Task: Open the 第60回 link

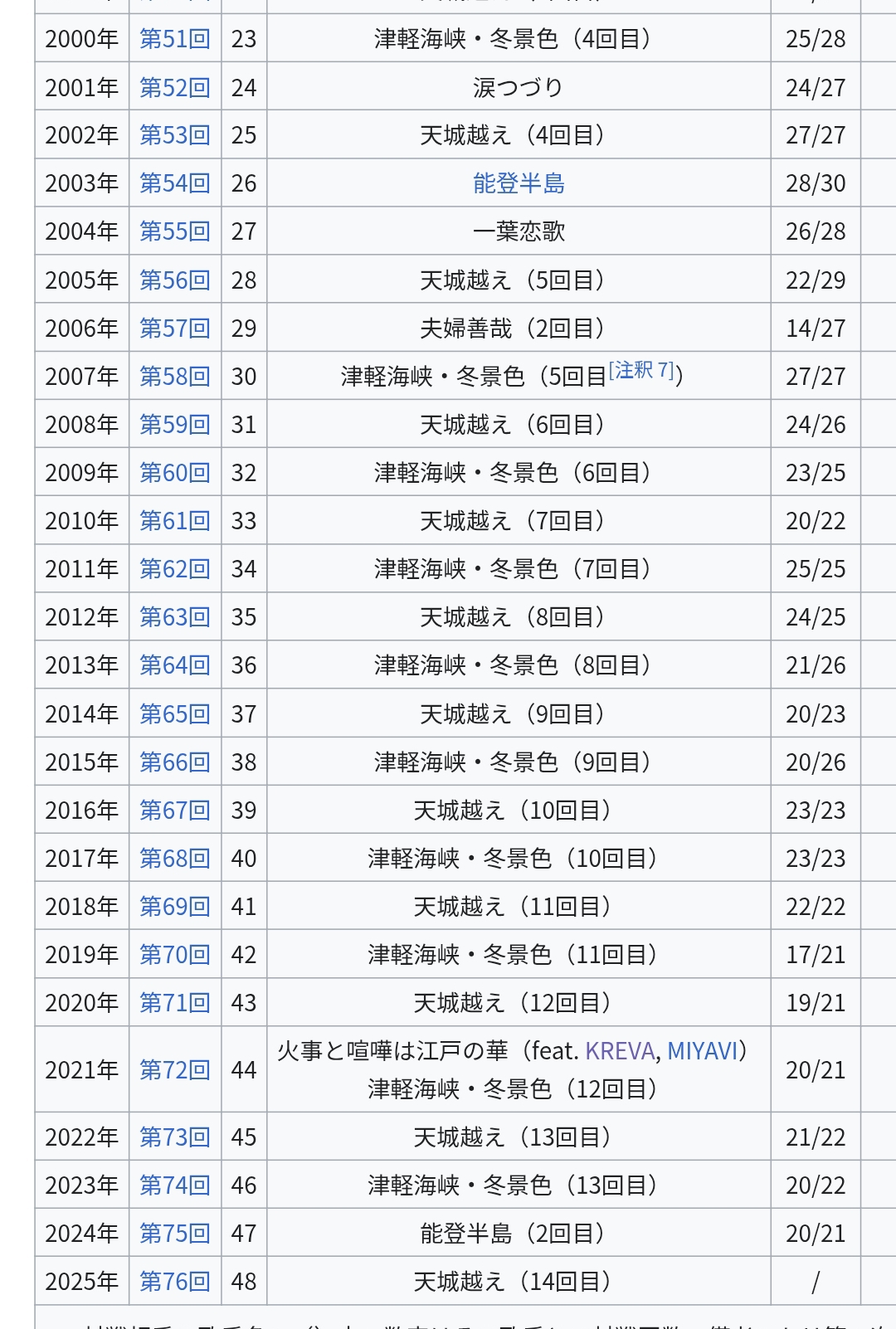Action: pyautogui.click(x=174, y=473)
